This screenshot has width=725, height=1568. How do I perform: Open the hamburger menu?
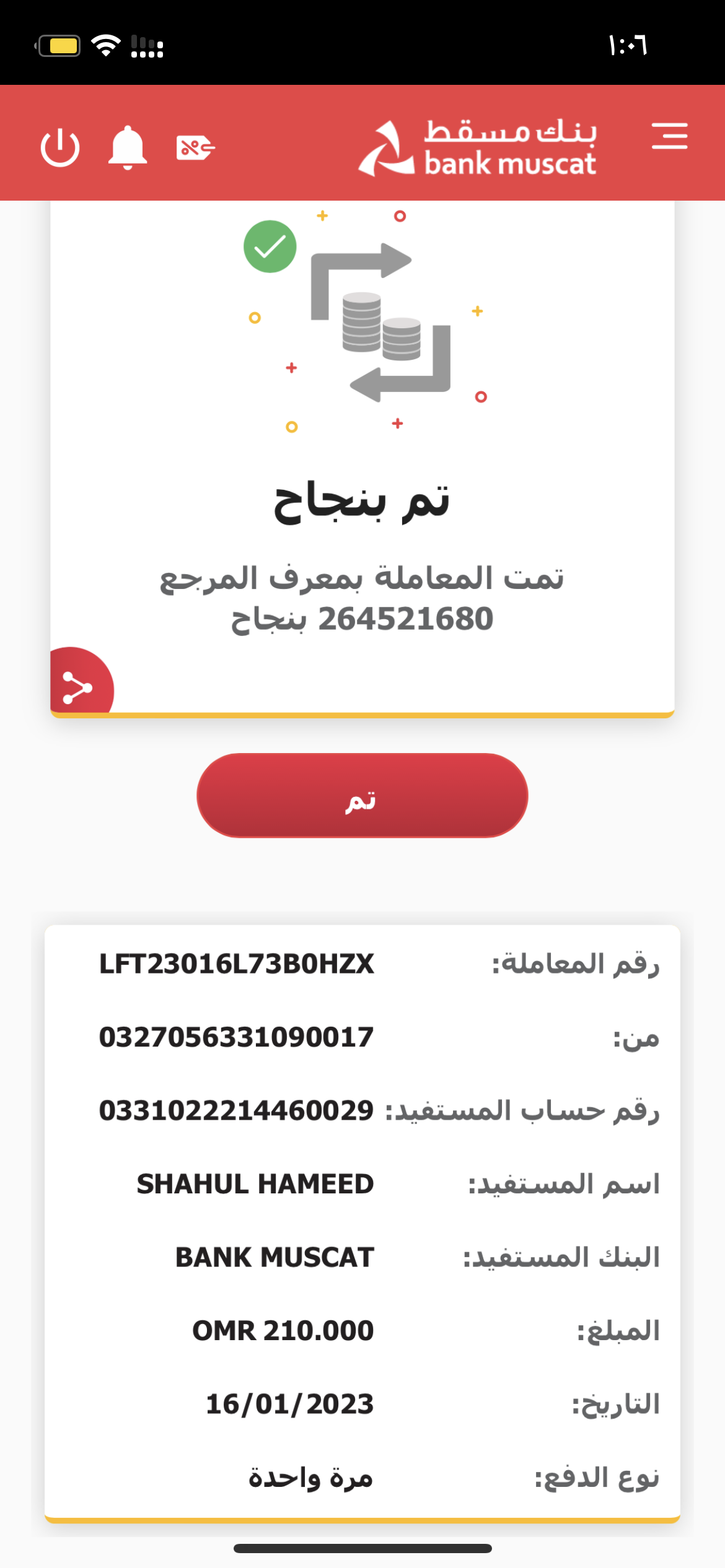[x=669, y=136]
